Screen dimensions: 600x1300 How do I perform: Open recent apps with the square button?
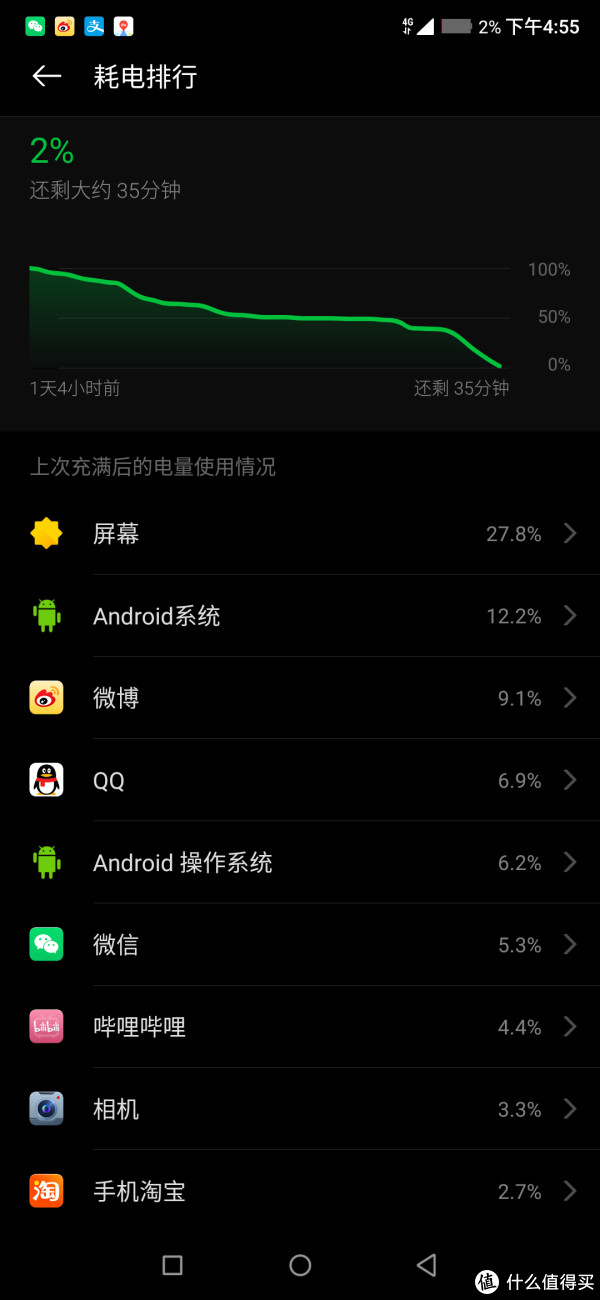coord(172,1265)
